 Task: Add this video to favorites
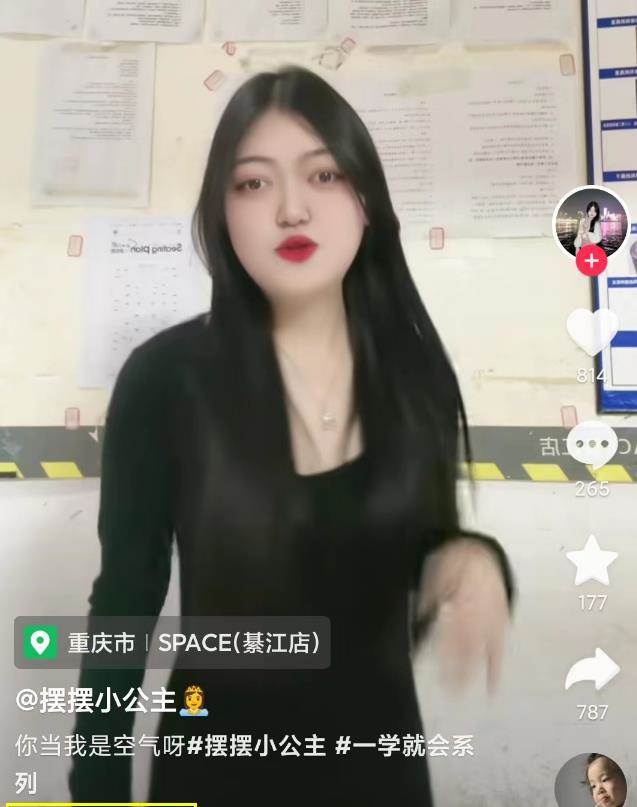592,560
